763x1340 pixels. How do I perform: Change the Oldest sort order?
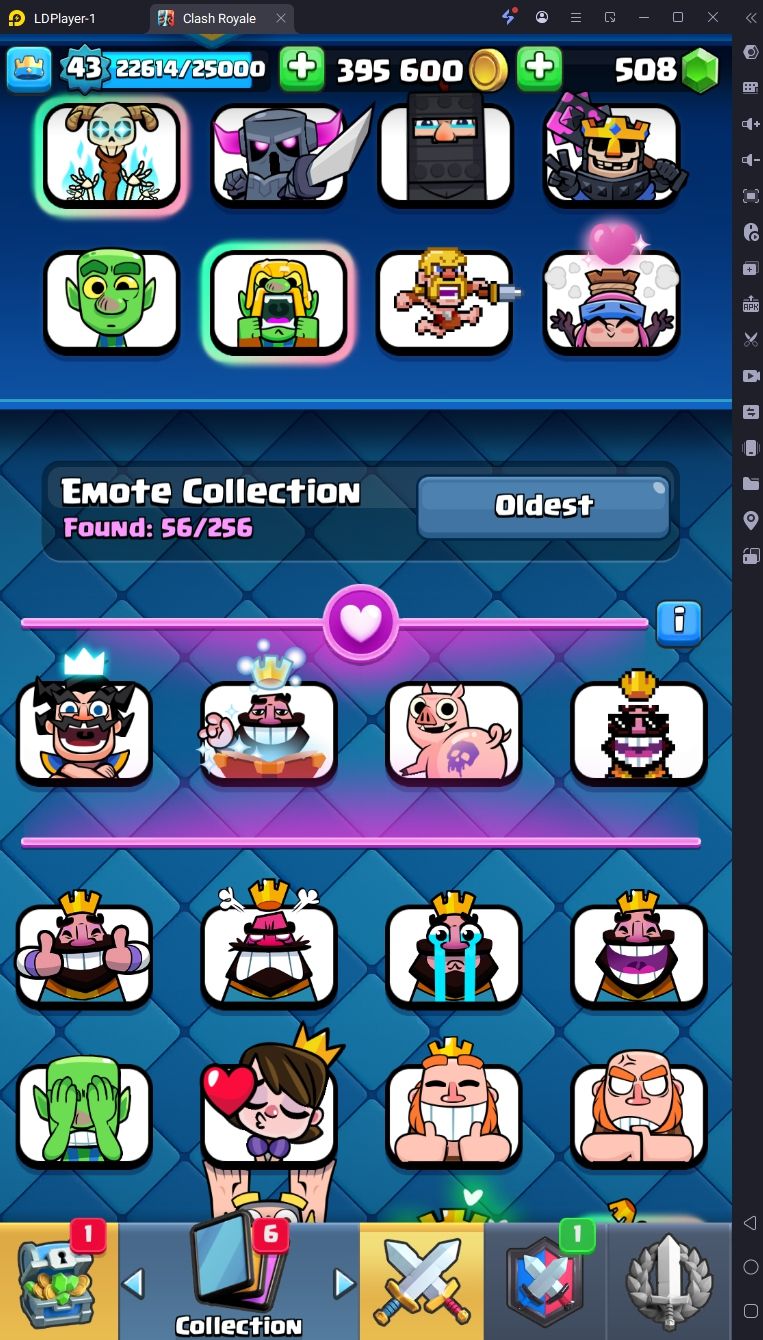(543, 506)
